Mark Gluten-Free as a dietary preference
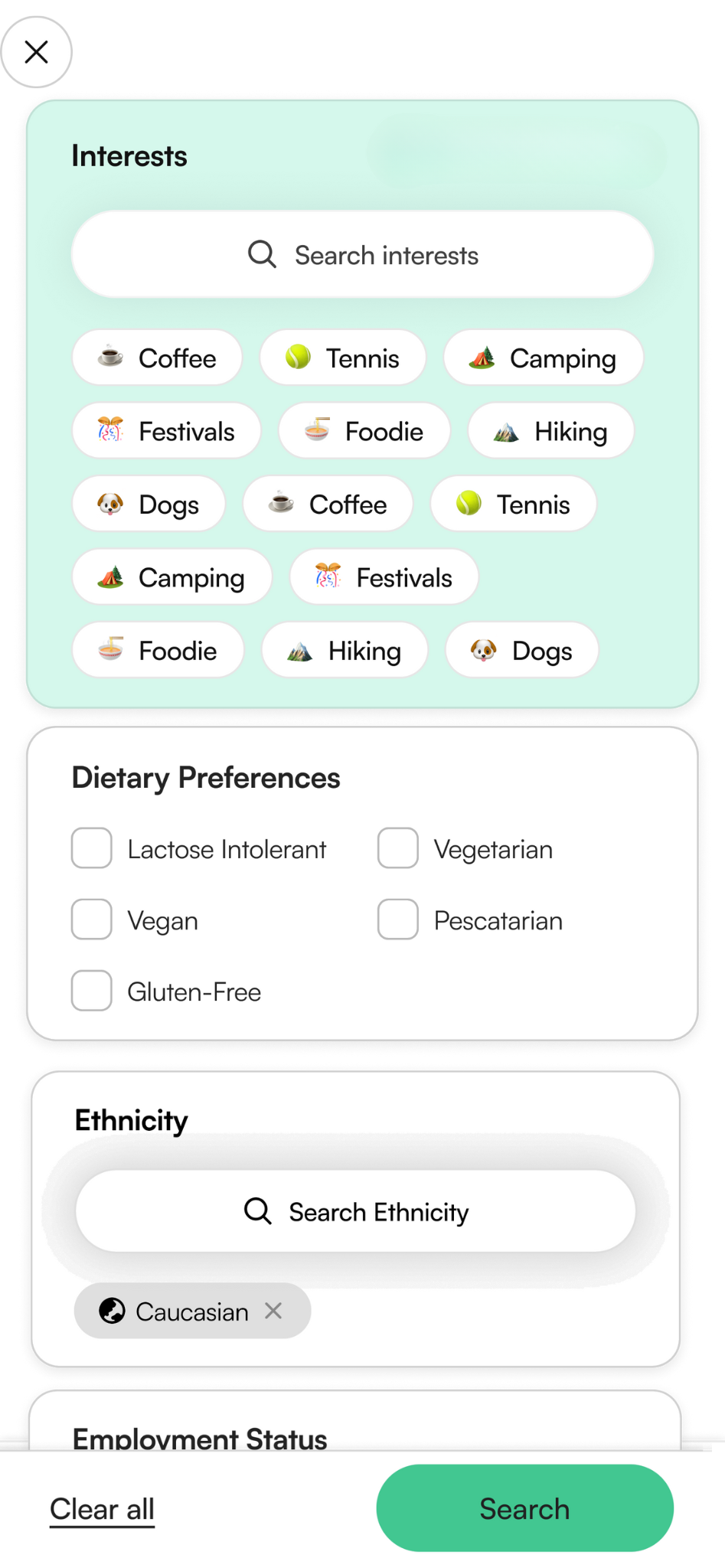The image size is (725, 1568). tap(92, 991)
